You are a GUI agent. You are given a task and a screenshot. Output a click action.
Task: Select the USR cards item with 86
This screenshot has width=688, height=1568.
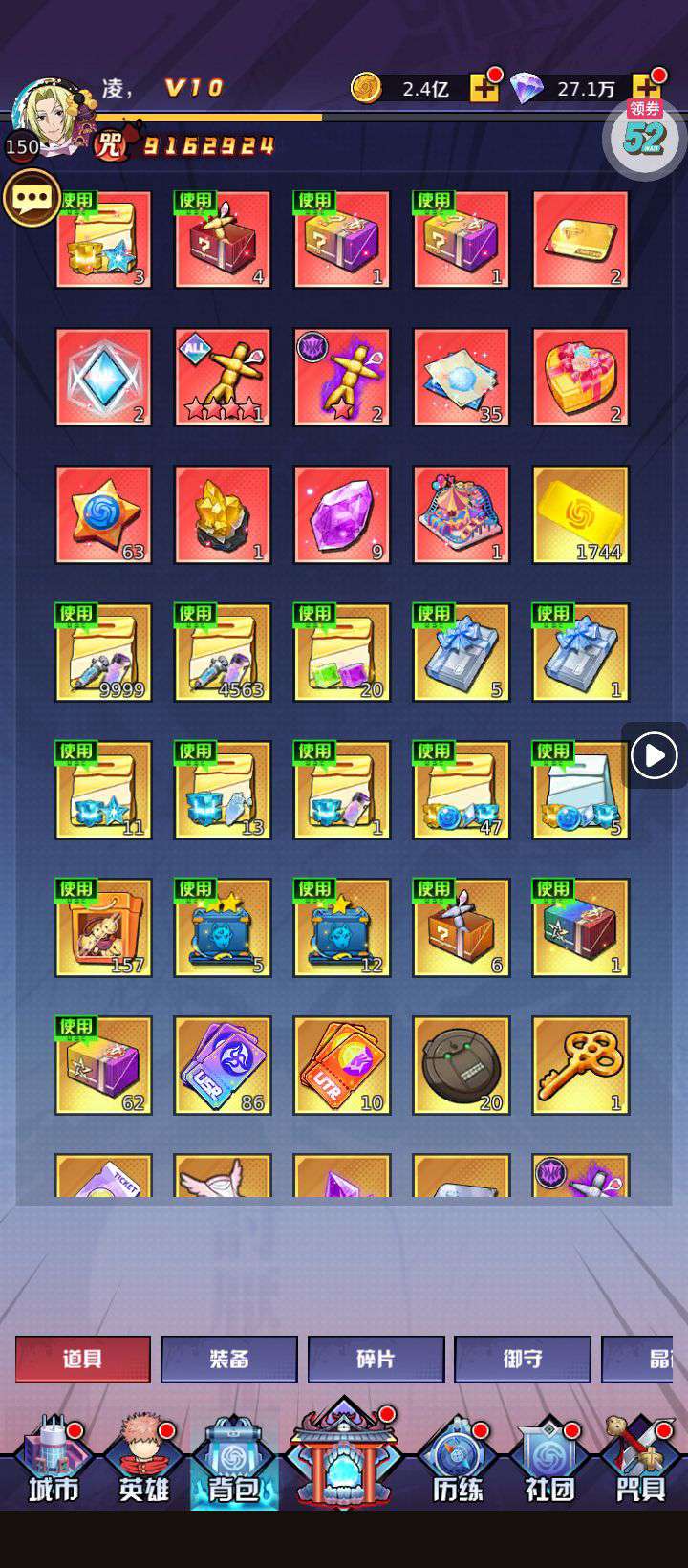[x=223, y=1065]
